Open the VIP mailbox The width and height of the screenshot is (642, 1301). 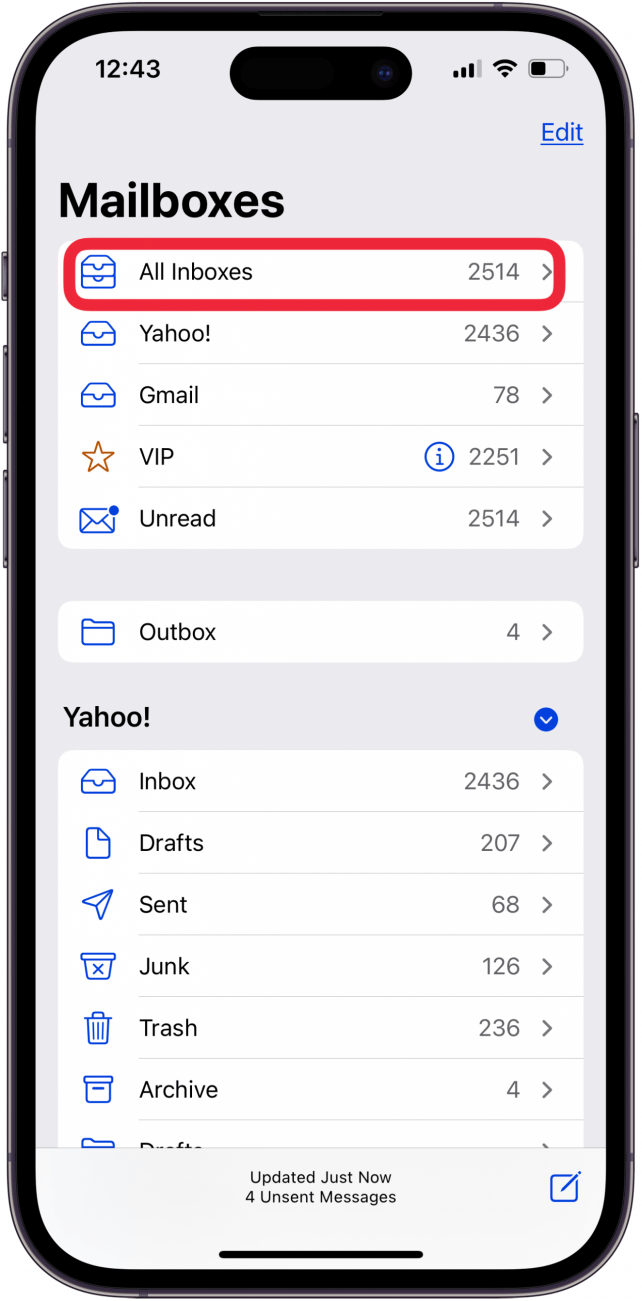click(x=250, y=458)
